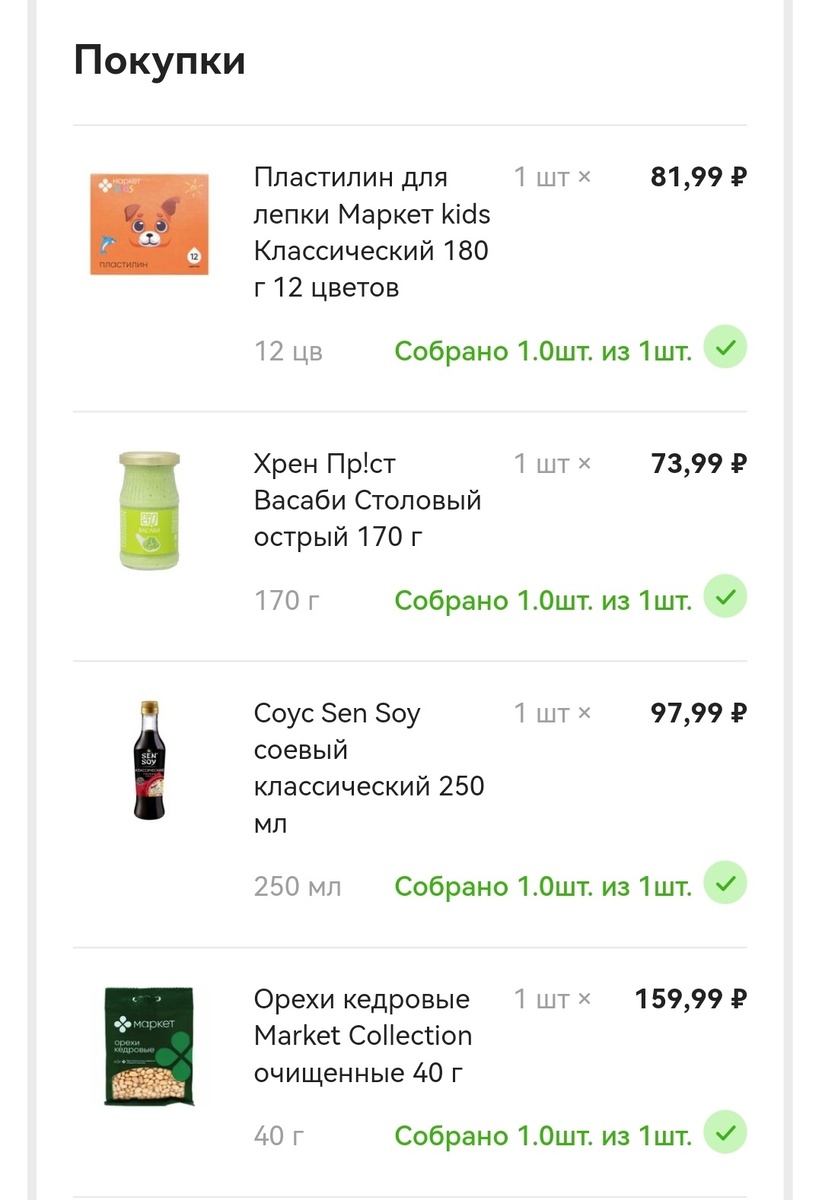
Task: Open the Пластилин для лепки Маркет kids product link
Action: point(370,230)
